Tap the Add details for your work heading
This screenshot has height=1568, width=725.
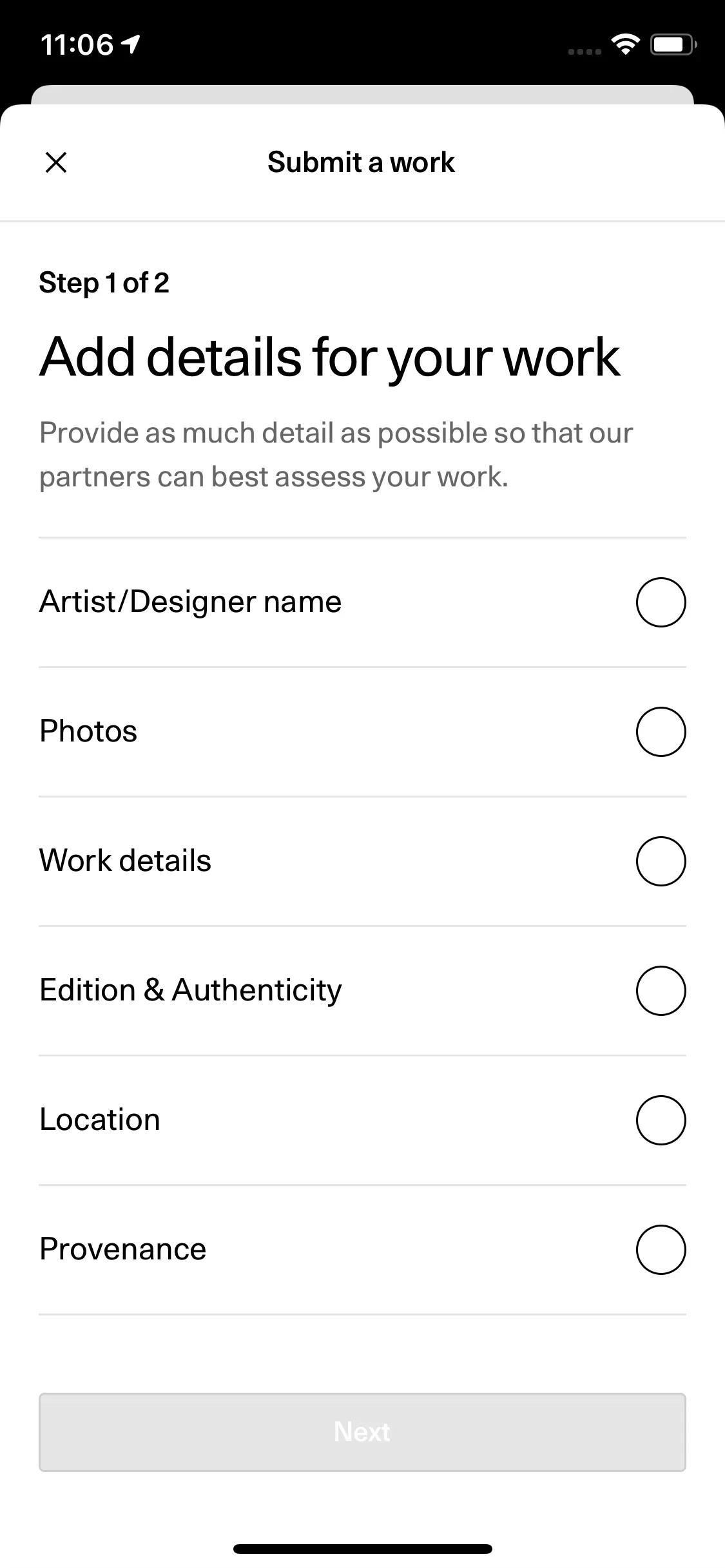pos(329,357)
